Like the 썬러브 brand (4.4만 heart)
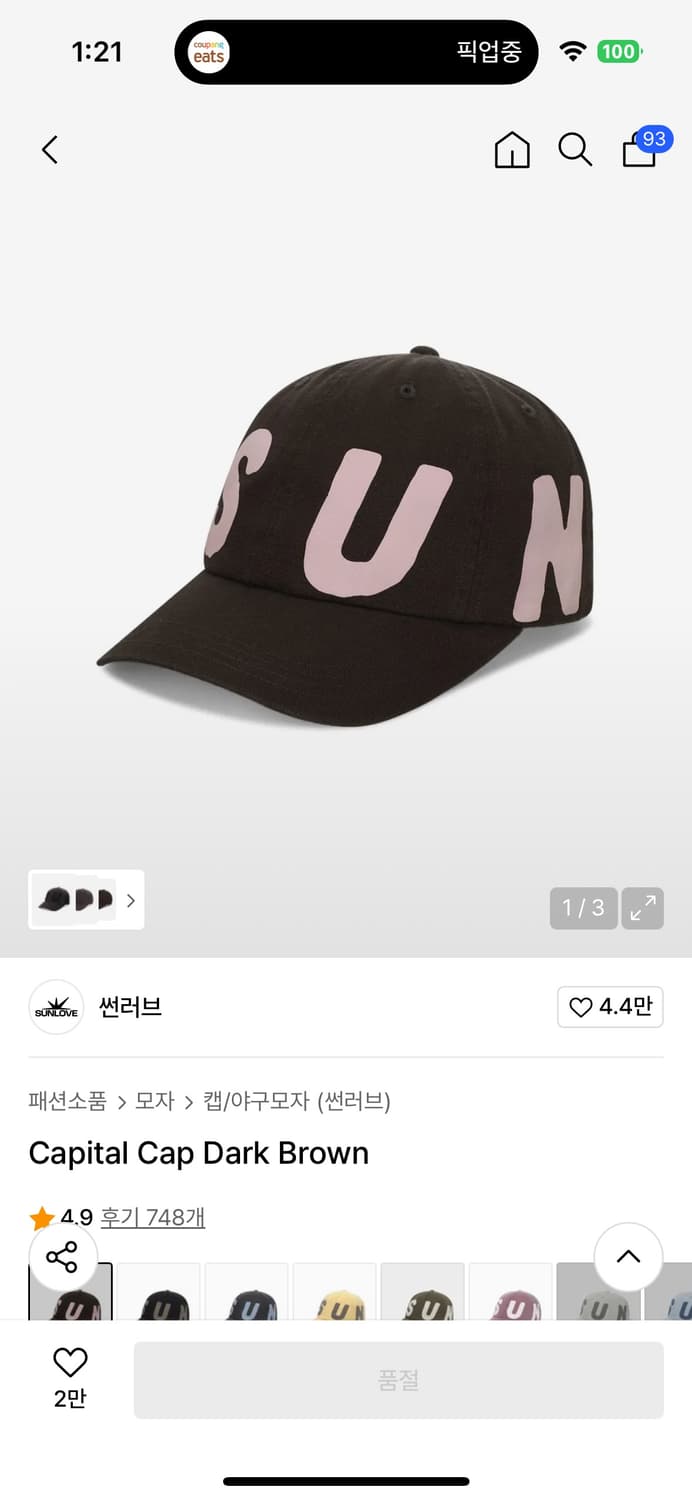692x1500 pixels. 610,1007
